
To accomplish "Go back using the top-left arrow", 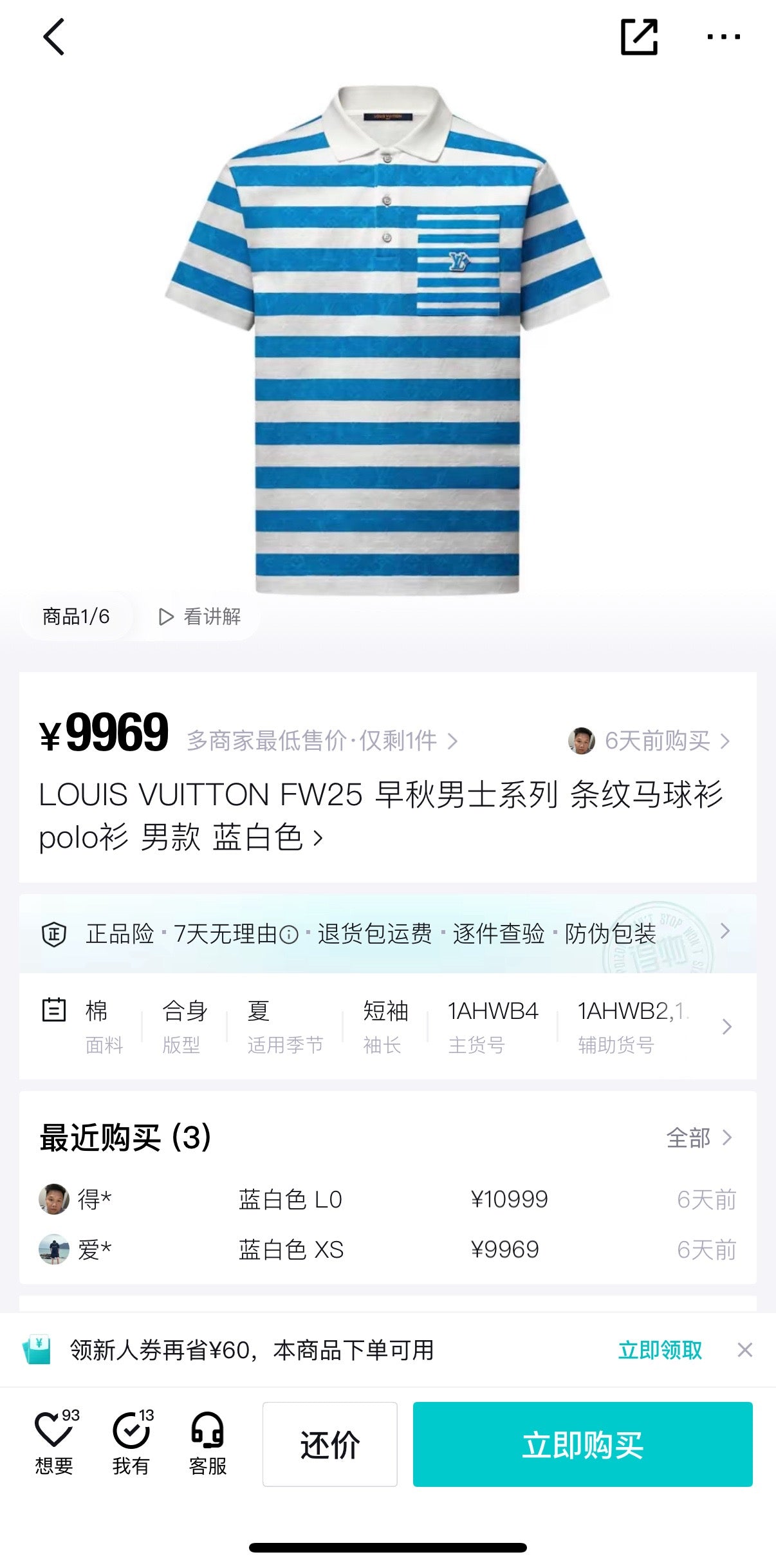I will click(54, 37).
